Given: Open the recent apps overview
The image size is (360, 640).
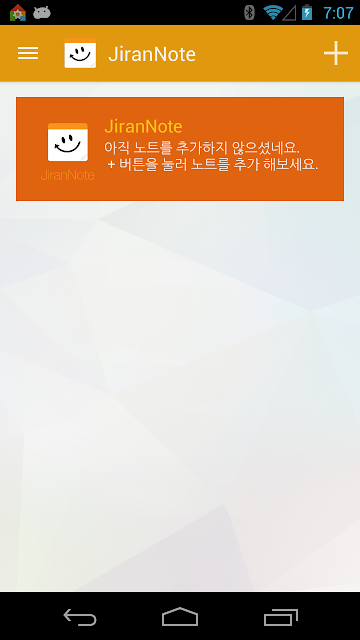Looking at the screenshot, I should click(280, 616).
